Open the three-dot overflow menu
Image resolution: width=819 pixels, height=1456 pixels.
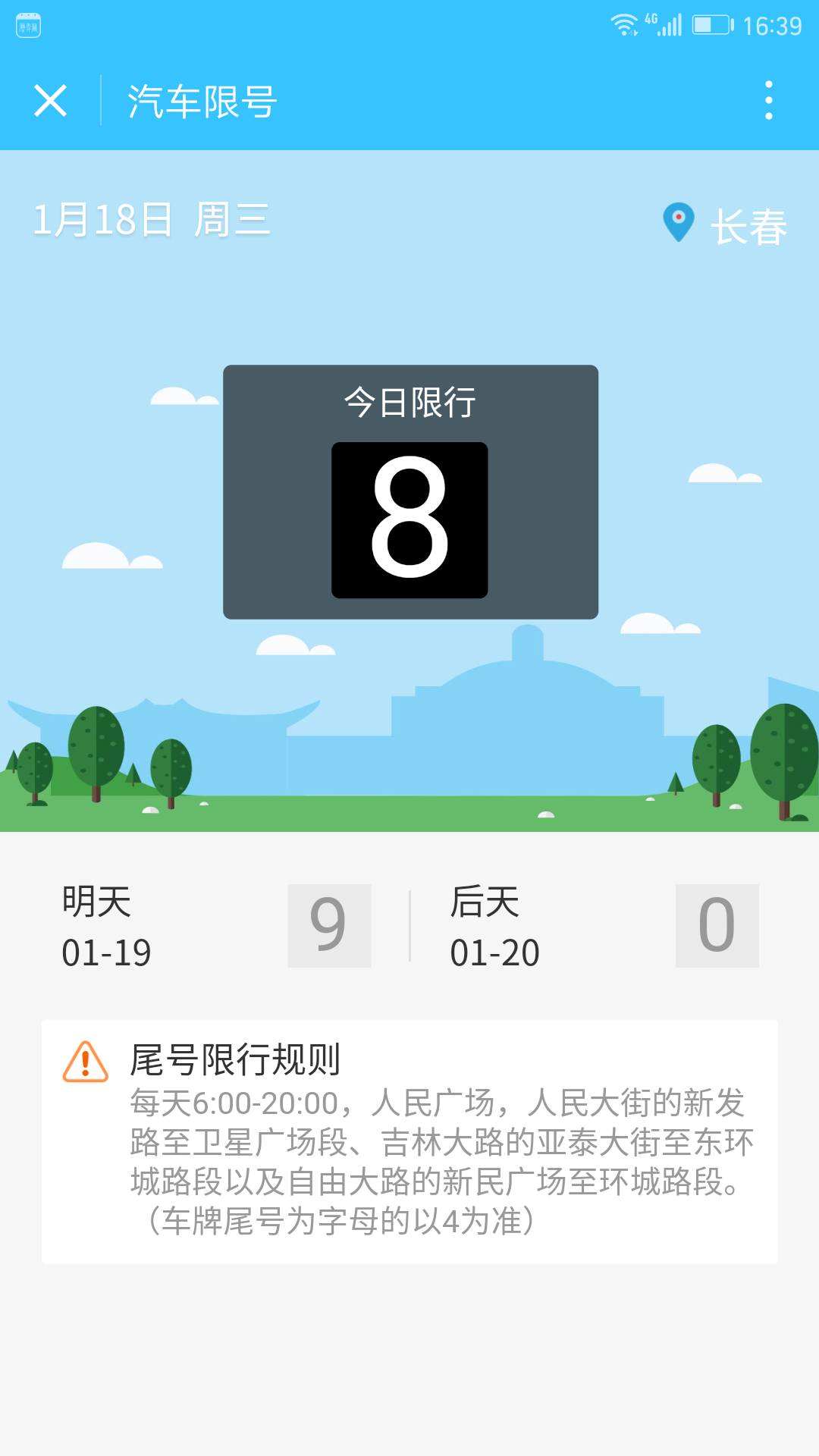768,101
